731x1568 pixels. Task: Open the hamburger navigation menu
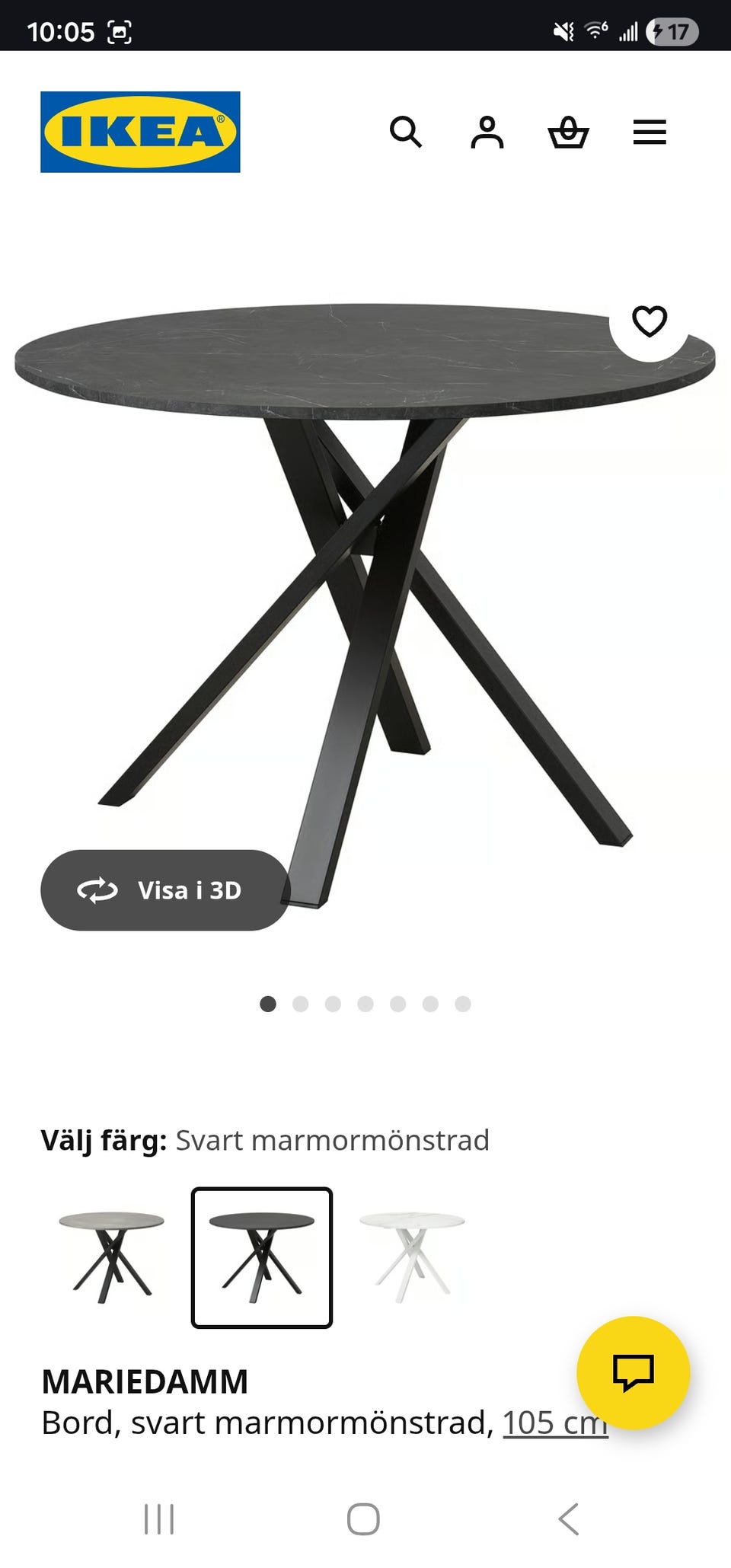click(650, 133)
